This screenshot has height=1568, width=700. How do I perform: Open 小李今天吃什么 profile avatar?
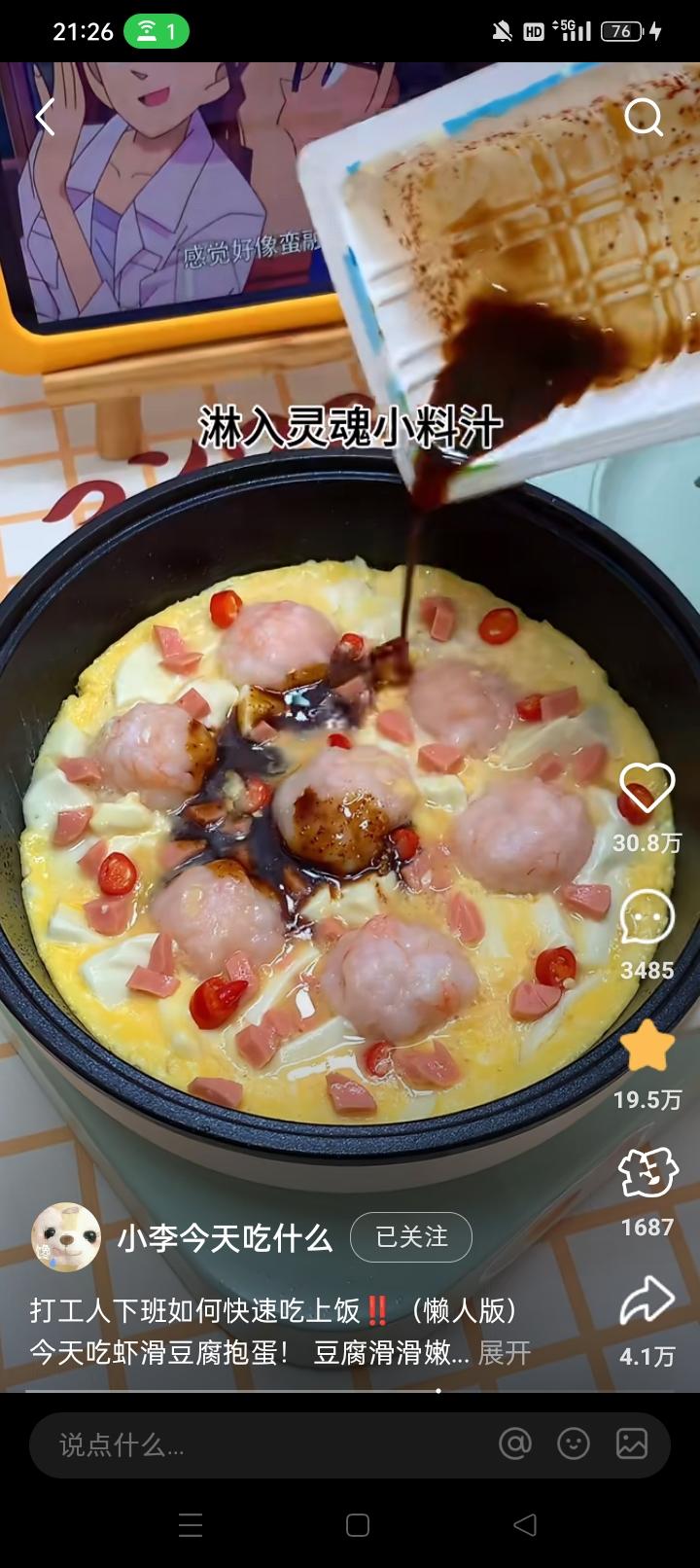coord(66,1237)
